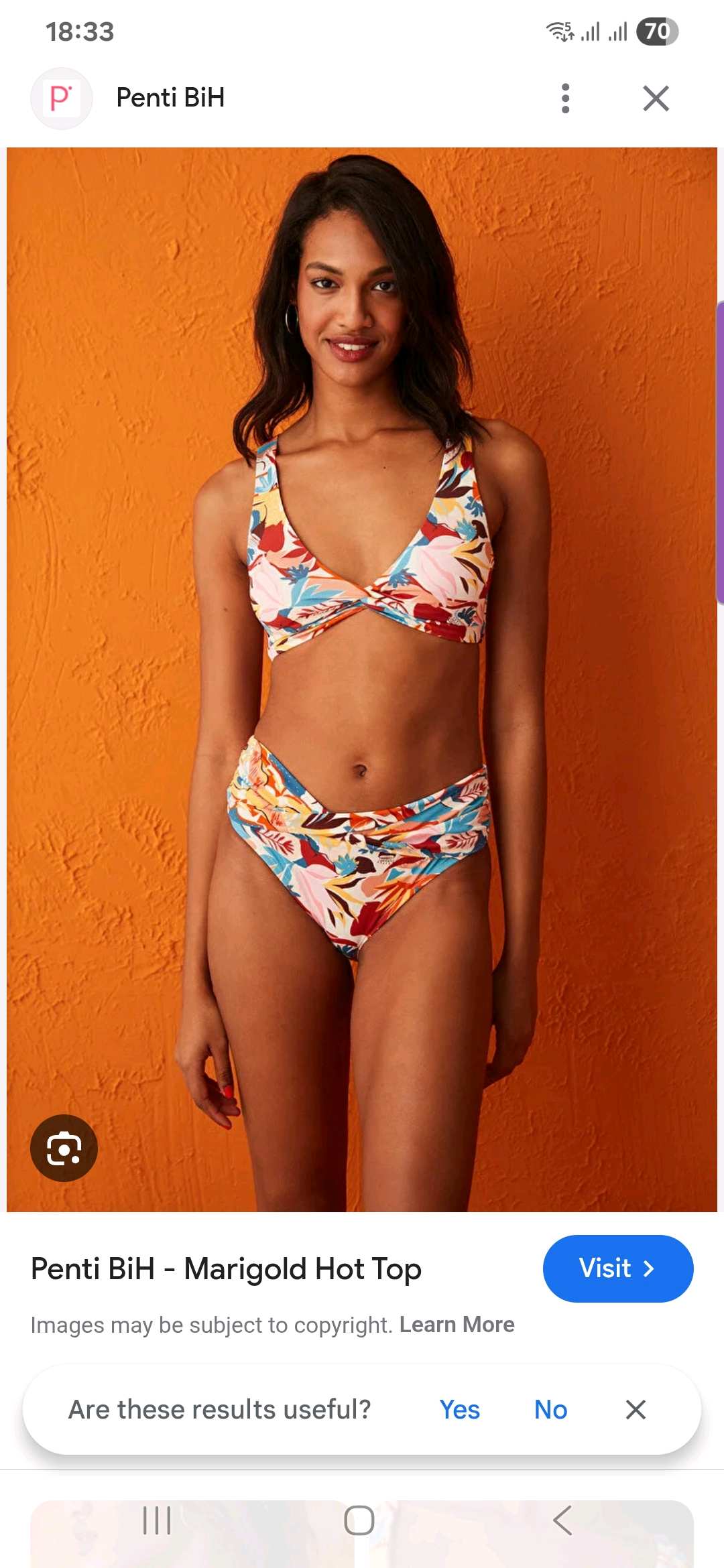
Task: Search this image with Lens
Action: pyautogui.click(x=64, y=1148)
